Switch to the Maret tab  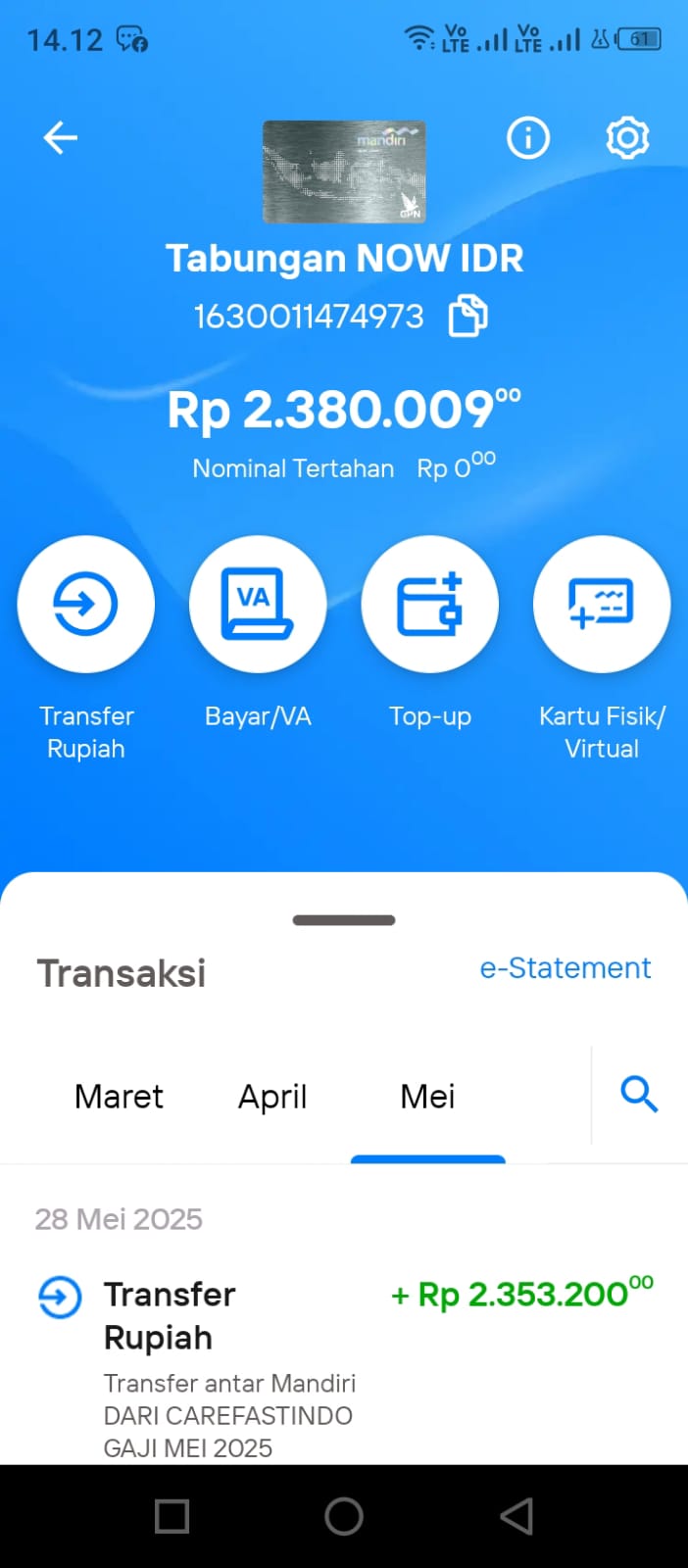(119, 1097)
